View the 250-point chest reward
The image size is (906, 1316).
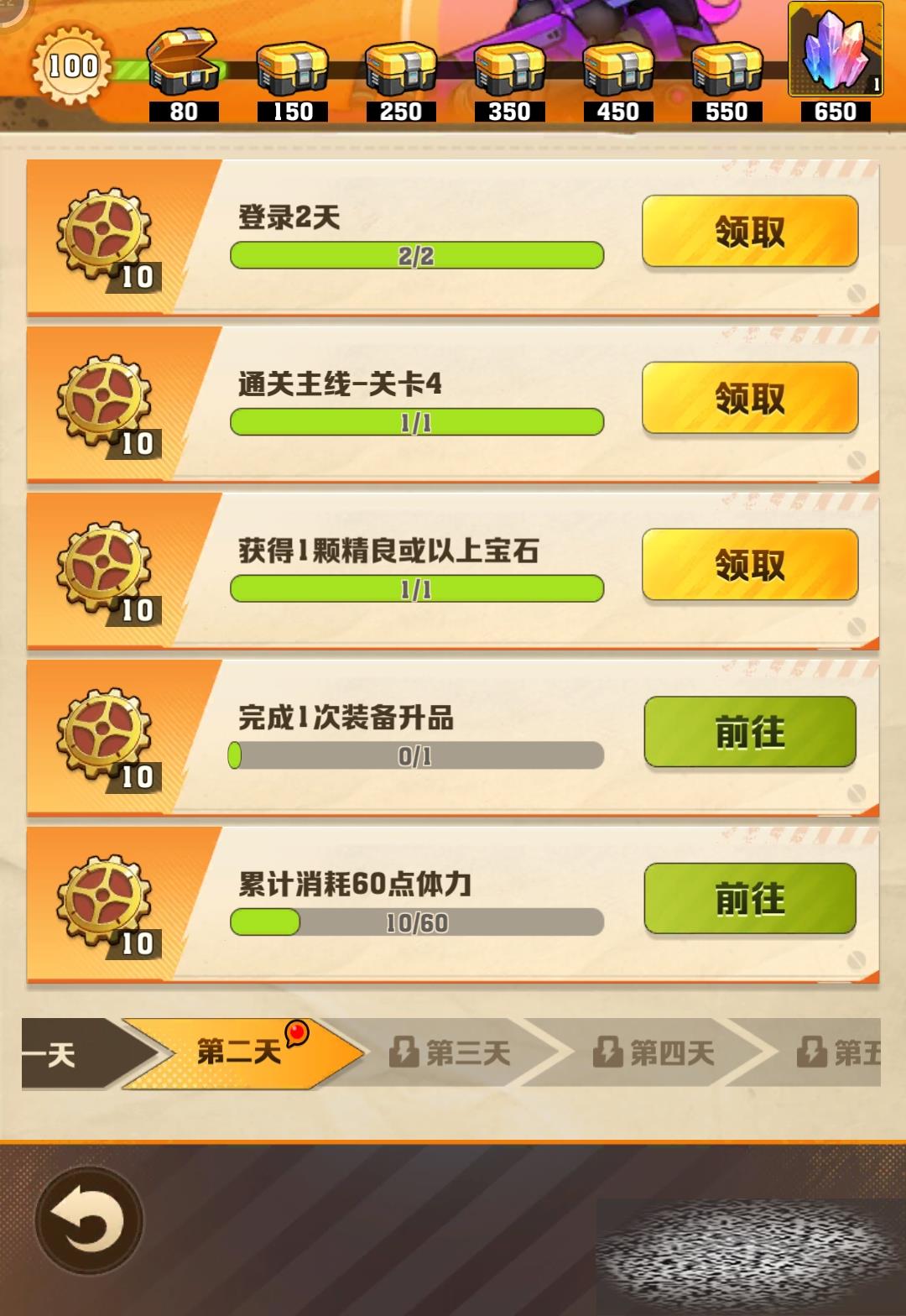[x=400, y=69]
